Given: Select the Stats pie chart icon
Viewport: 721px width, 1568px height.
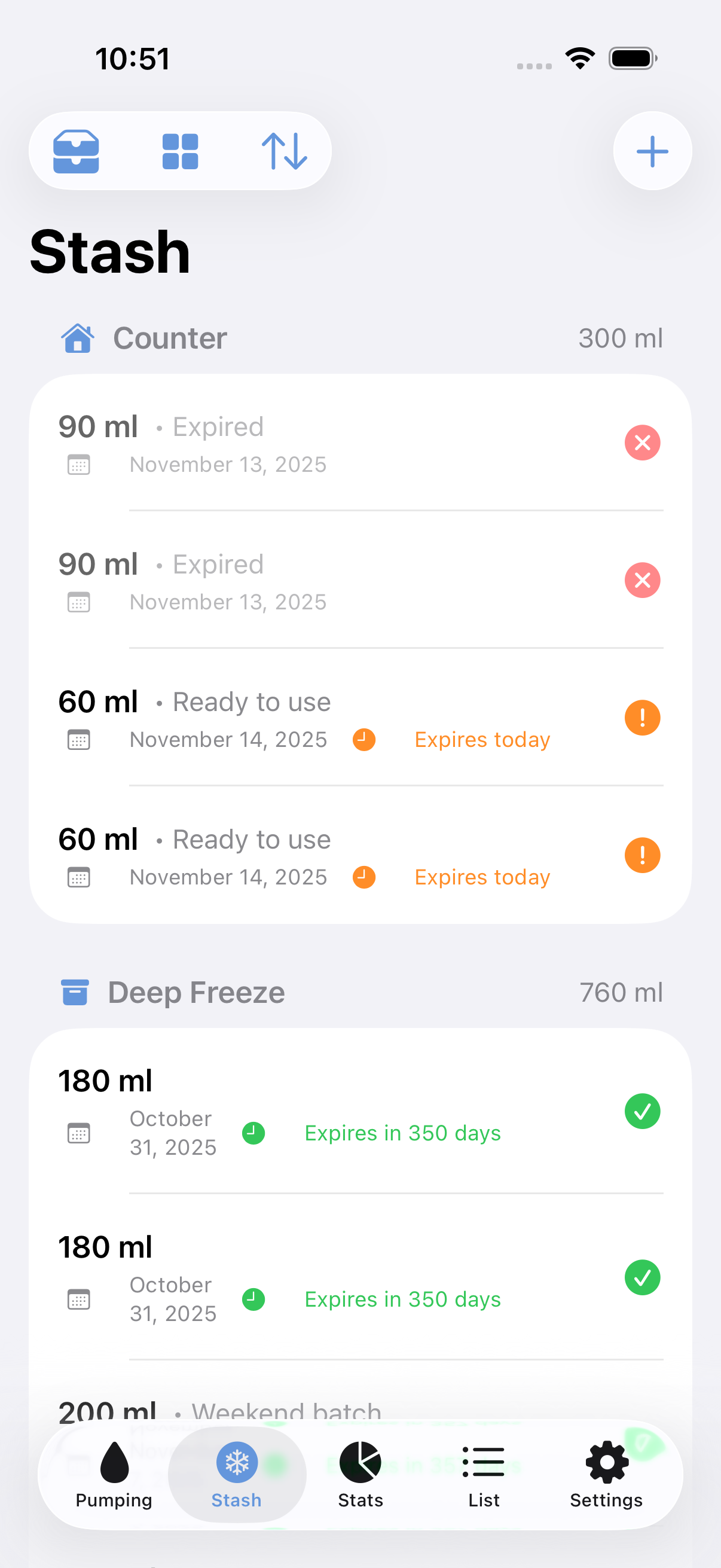Looking at the screenshot, I should click(360, 1462).
